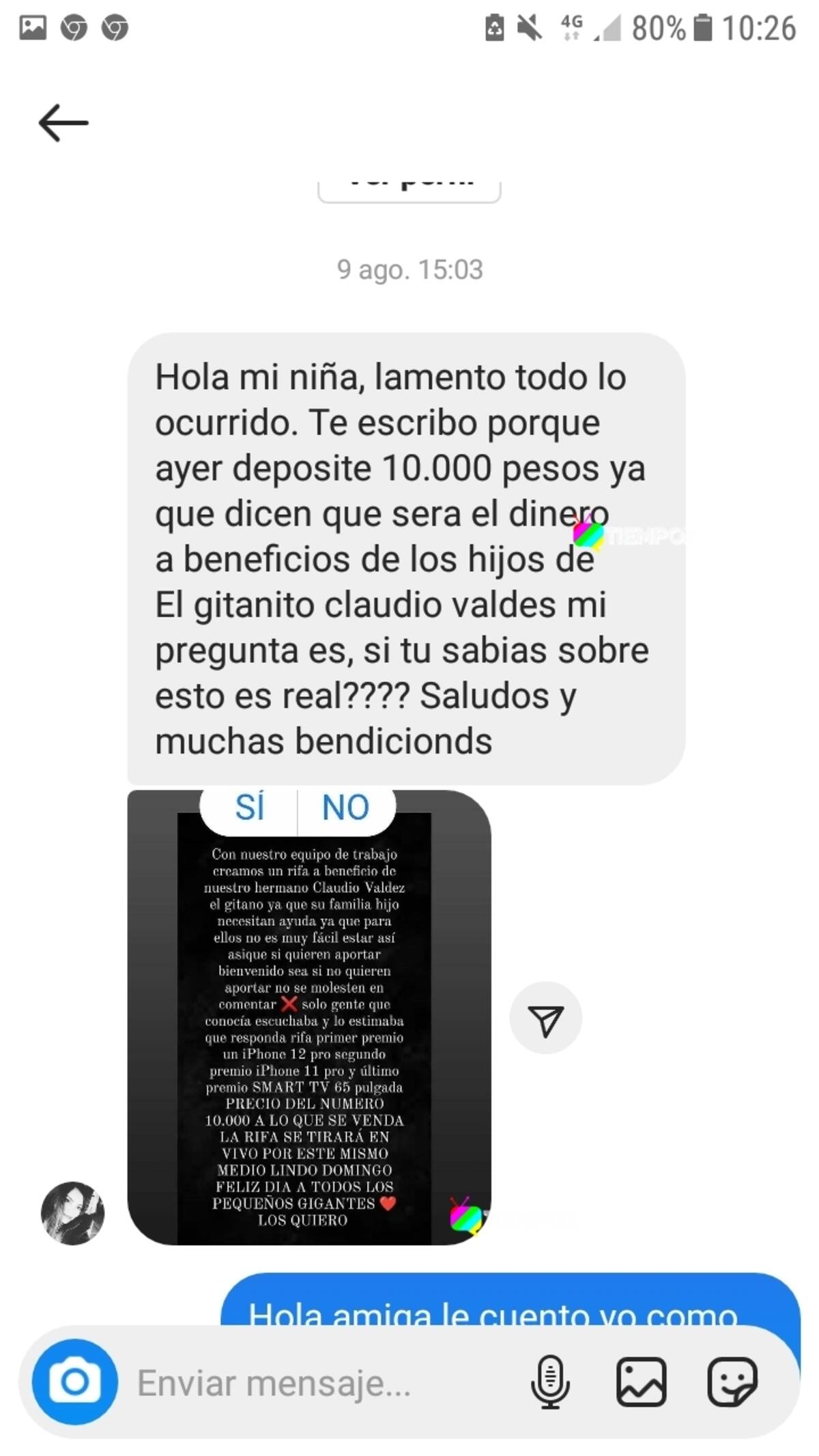819x1456 pixels.
Task: Record a voice message with the microphone
Action: (x=550, y=1382)
